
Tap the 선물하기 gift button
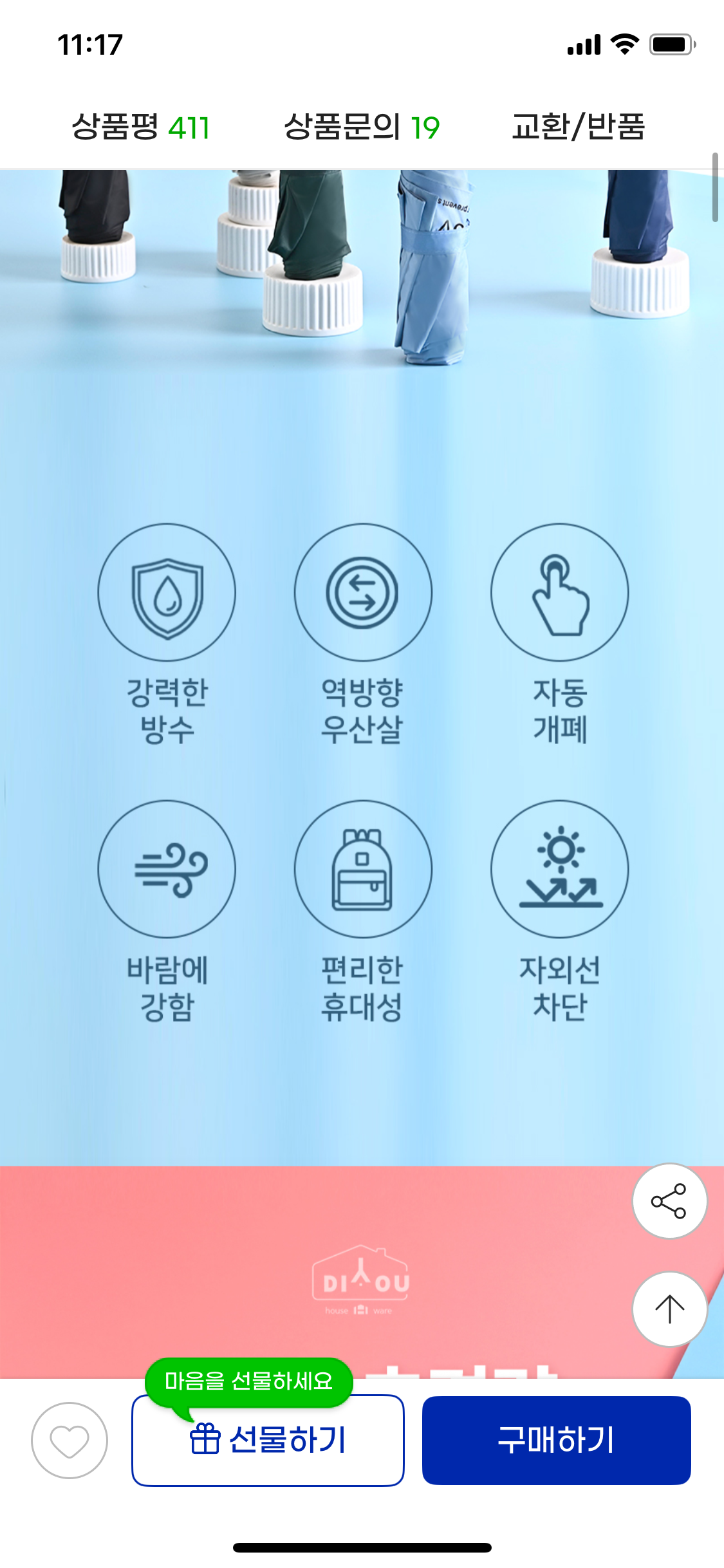(x=268, y=1441)
